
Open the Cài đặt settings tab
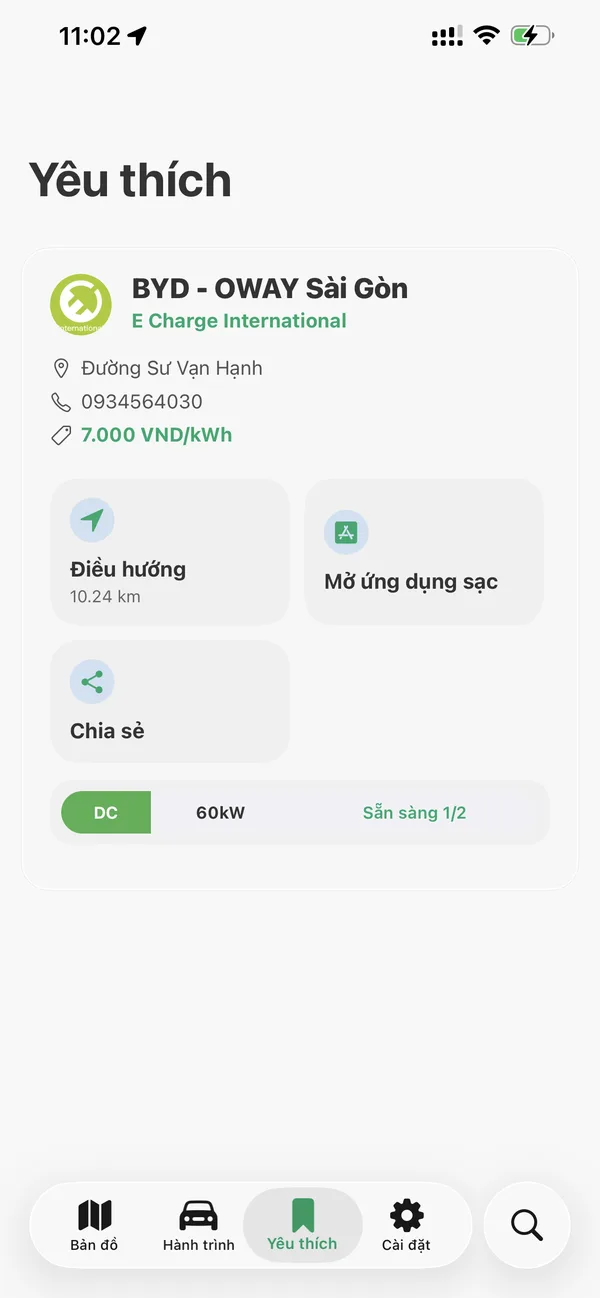pos(406,1225)
